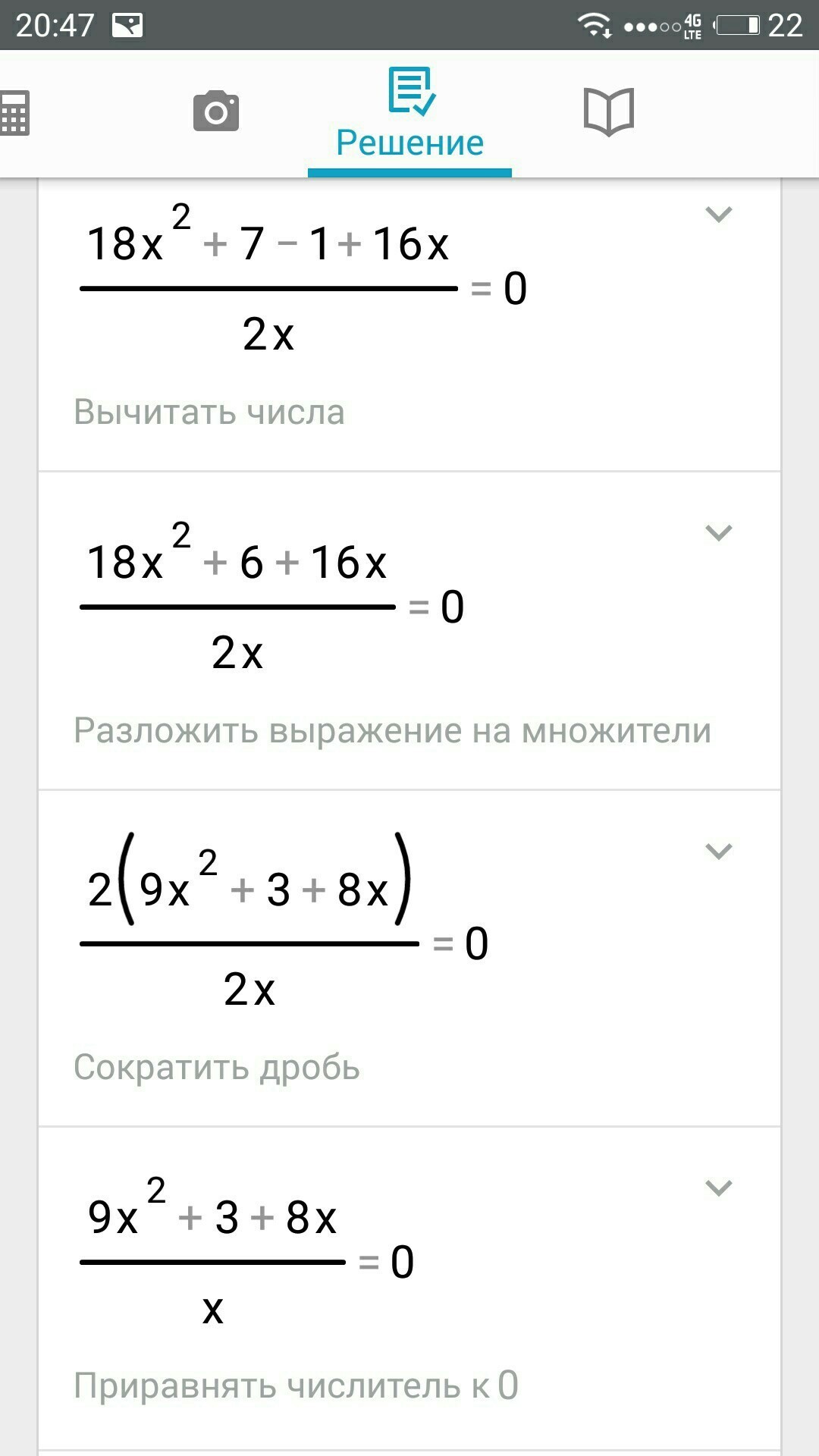Open the calculator tab
819x1456 pixels.
15,113
